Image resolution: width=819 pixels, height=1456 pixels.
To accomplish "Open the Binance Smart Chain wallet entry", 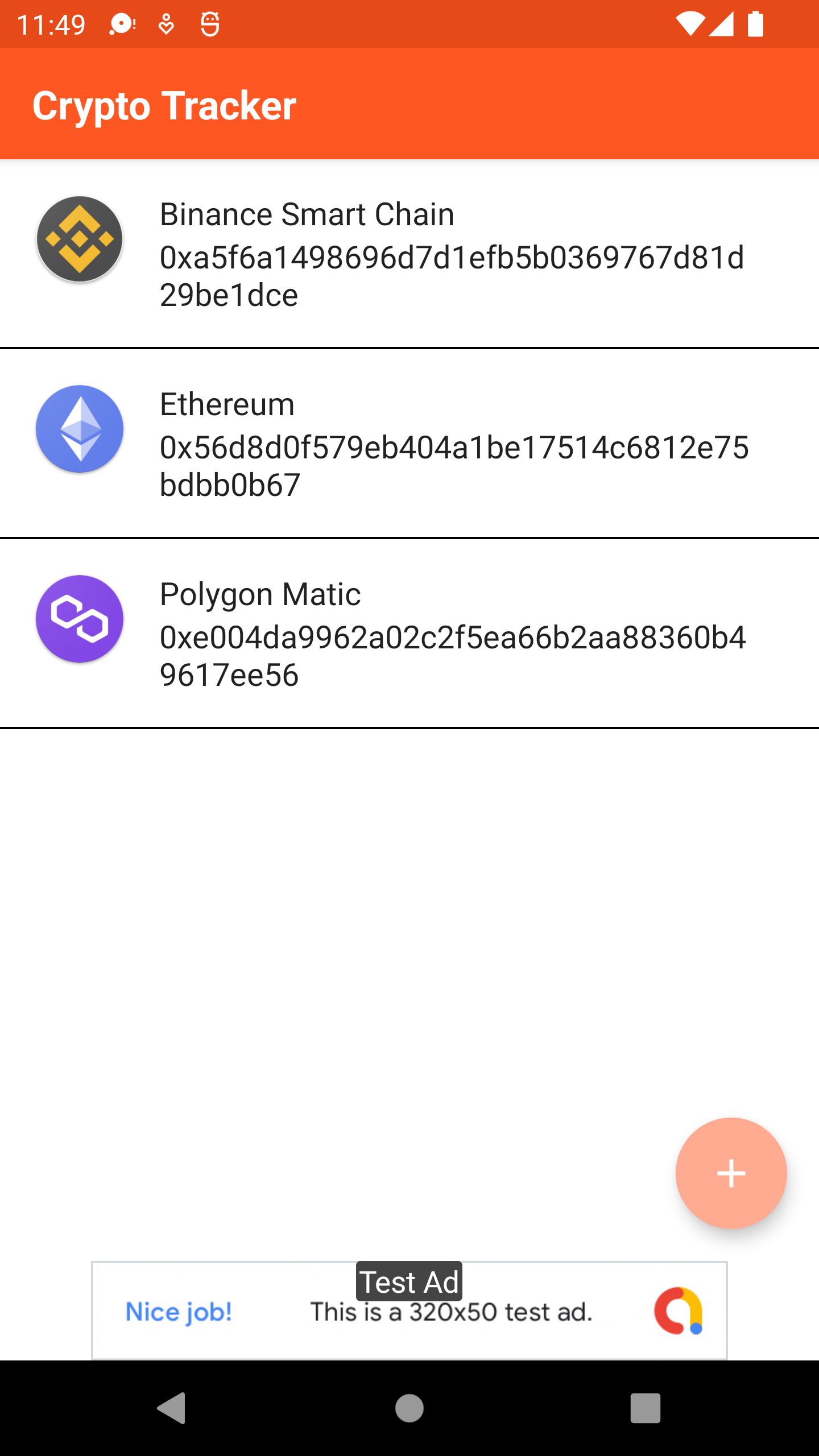I will [x=409, y=254].
